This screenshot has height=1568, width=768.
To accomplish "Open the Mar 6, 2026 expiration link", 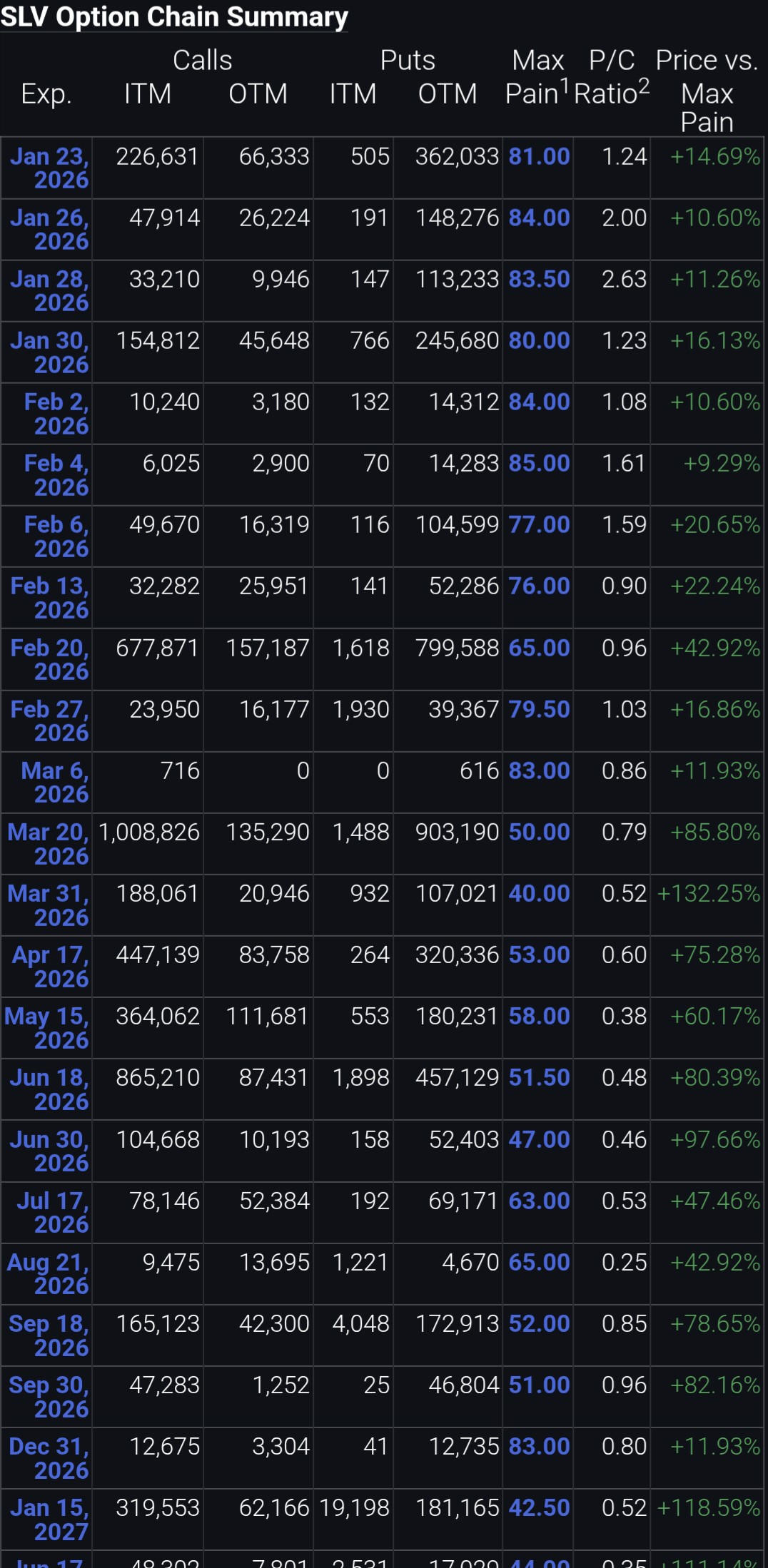I will click(x=55, y=782).
